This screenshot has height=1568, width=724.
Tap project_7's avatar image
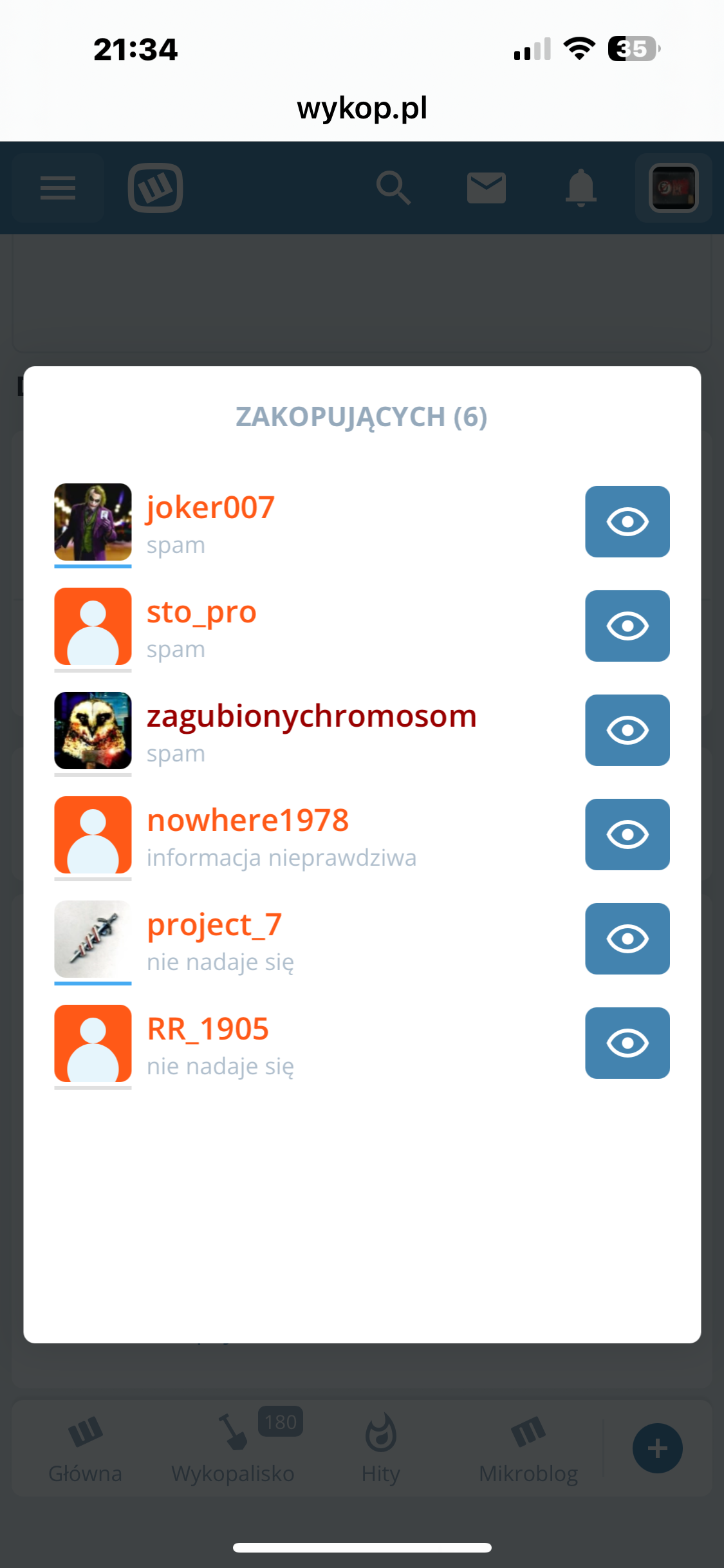tap(93, 939)
